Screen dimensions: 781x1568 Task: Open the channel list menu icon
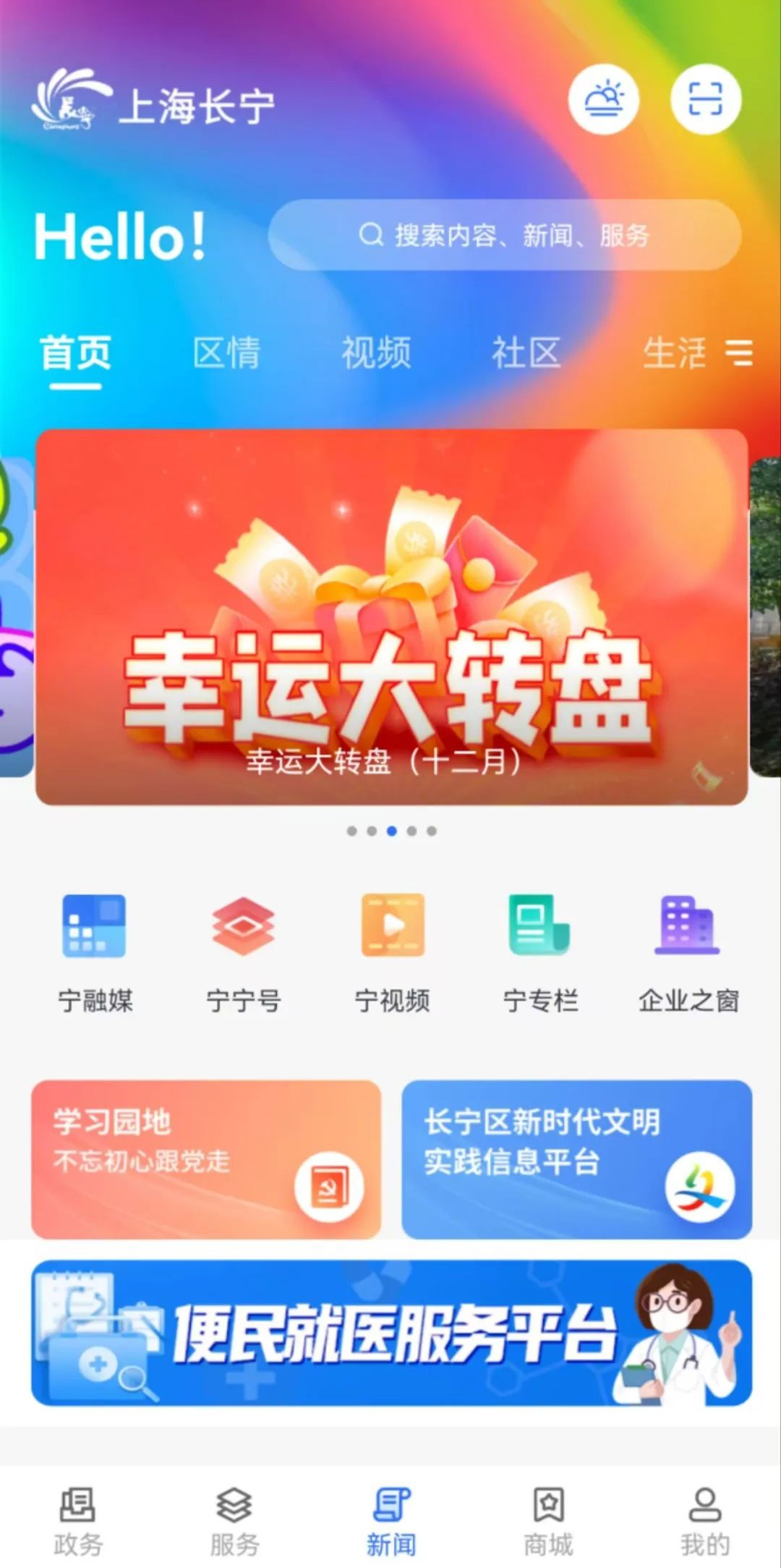pyautogui.click(x=739, y=353)
